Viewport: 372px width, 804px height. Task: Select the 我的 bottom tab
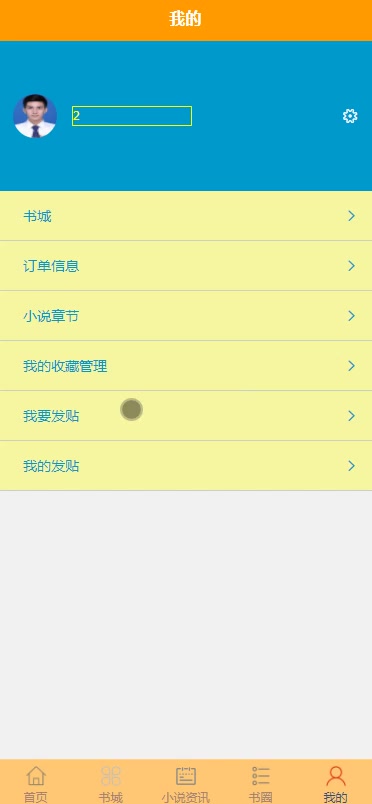(x=336, y=783)
